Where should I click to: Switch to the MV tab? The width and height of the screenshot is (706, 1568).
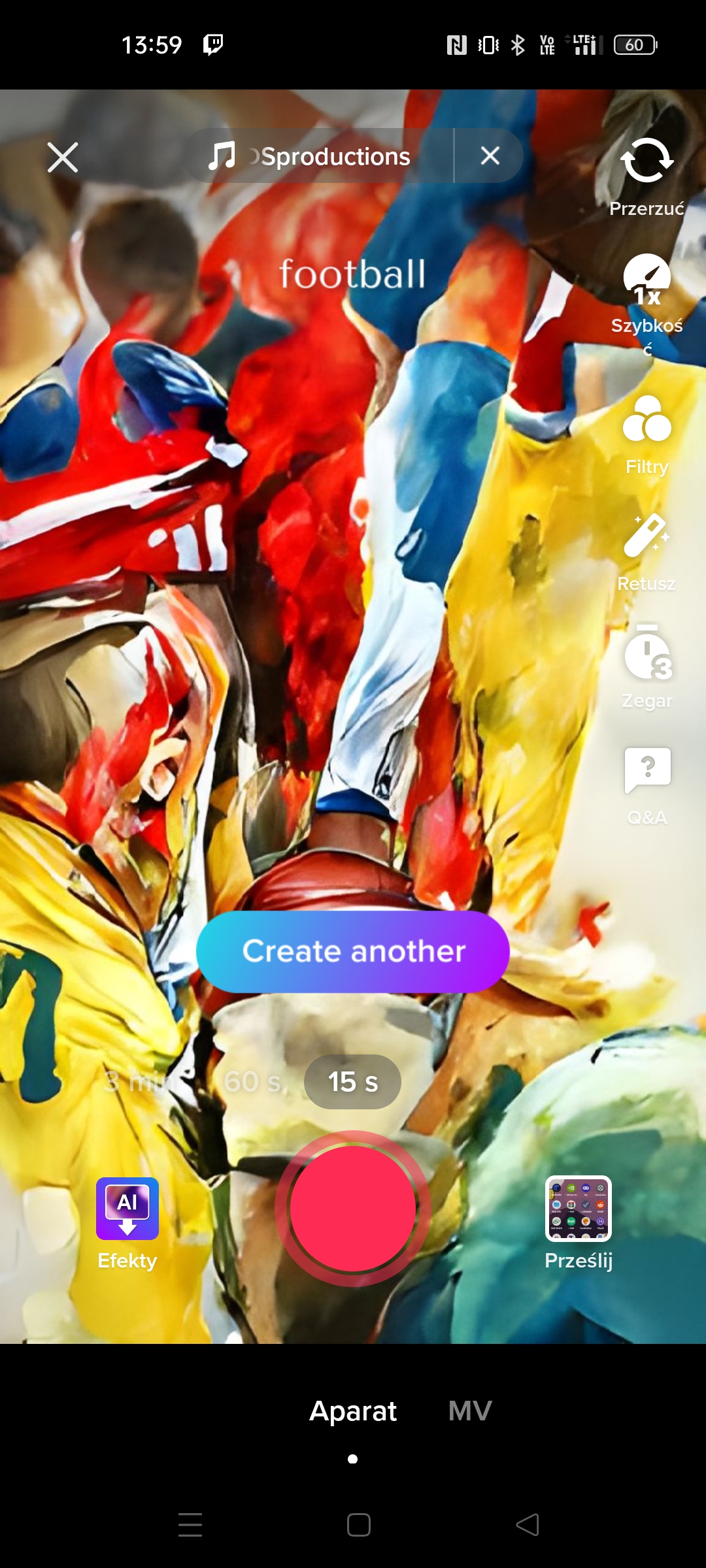pyautogui.click(x=469, y=1411)
